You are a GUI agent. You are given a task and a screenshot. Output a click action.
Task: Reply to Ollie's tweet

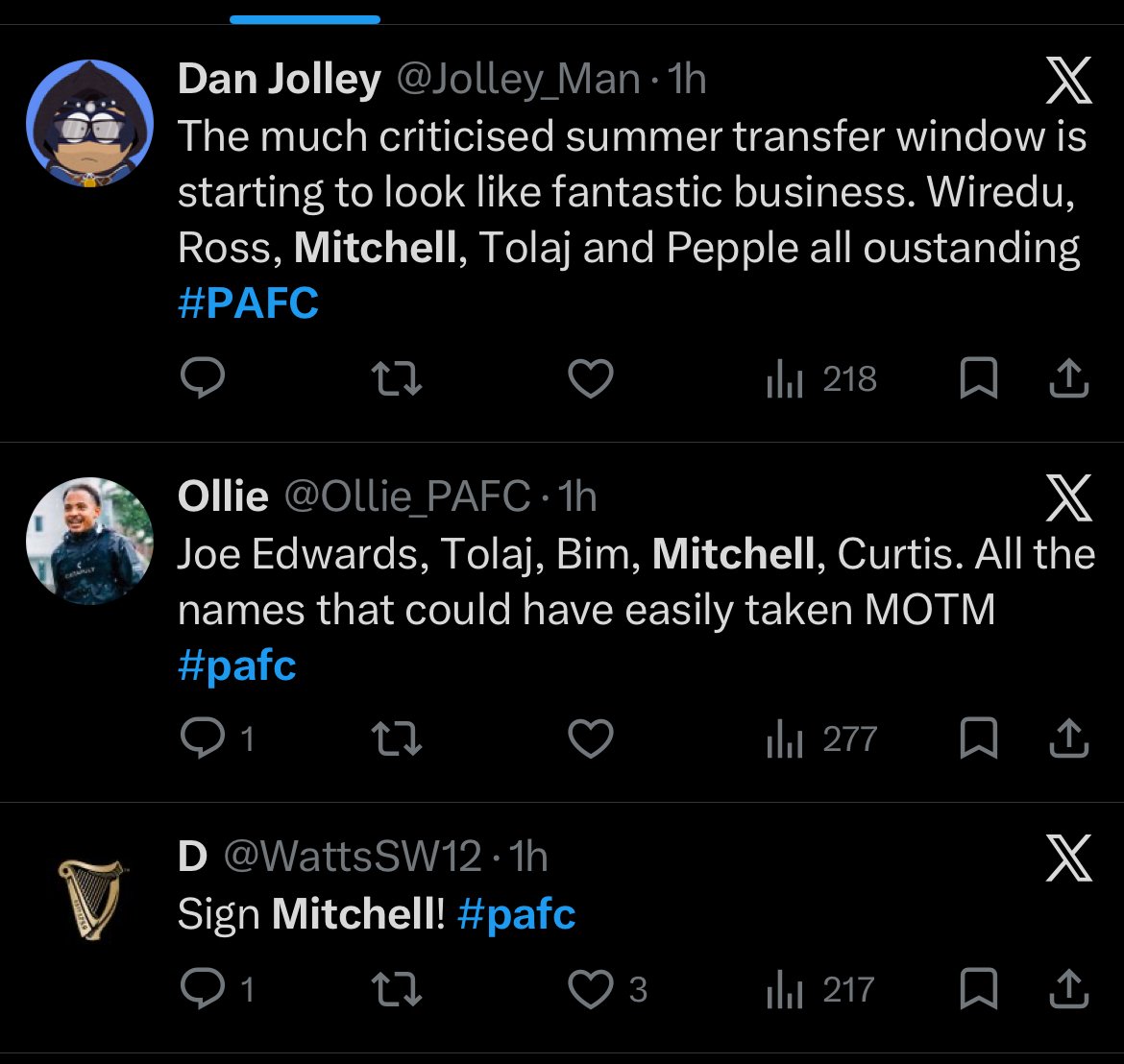pos(203,739)
